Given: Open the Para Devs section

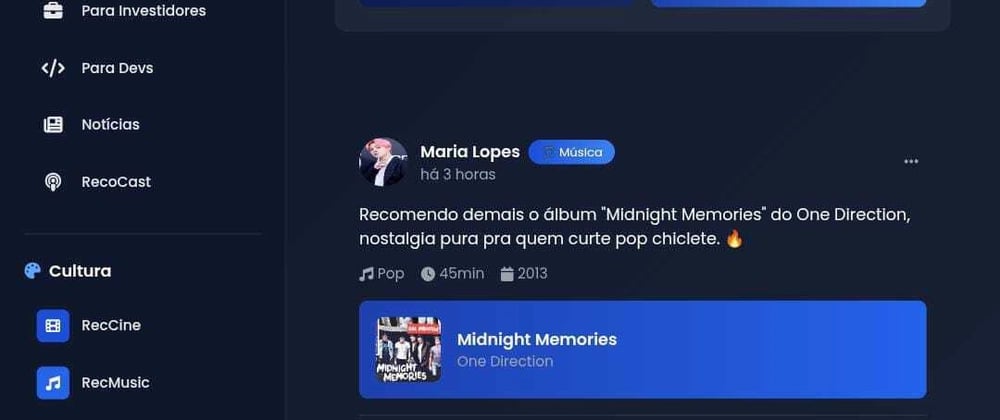Looking at the screenshot, I should [117, 68].
